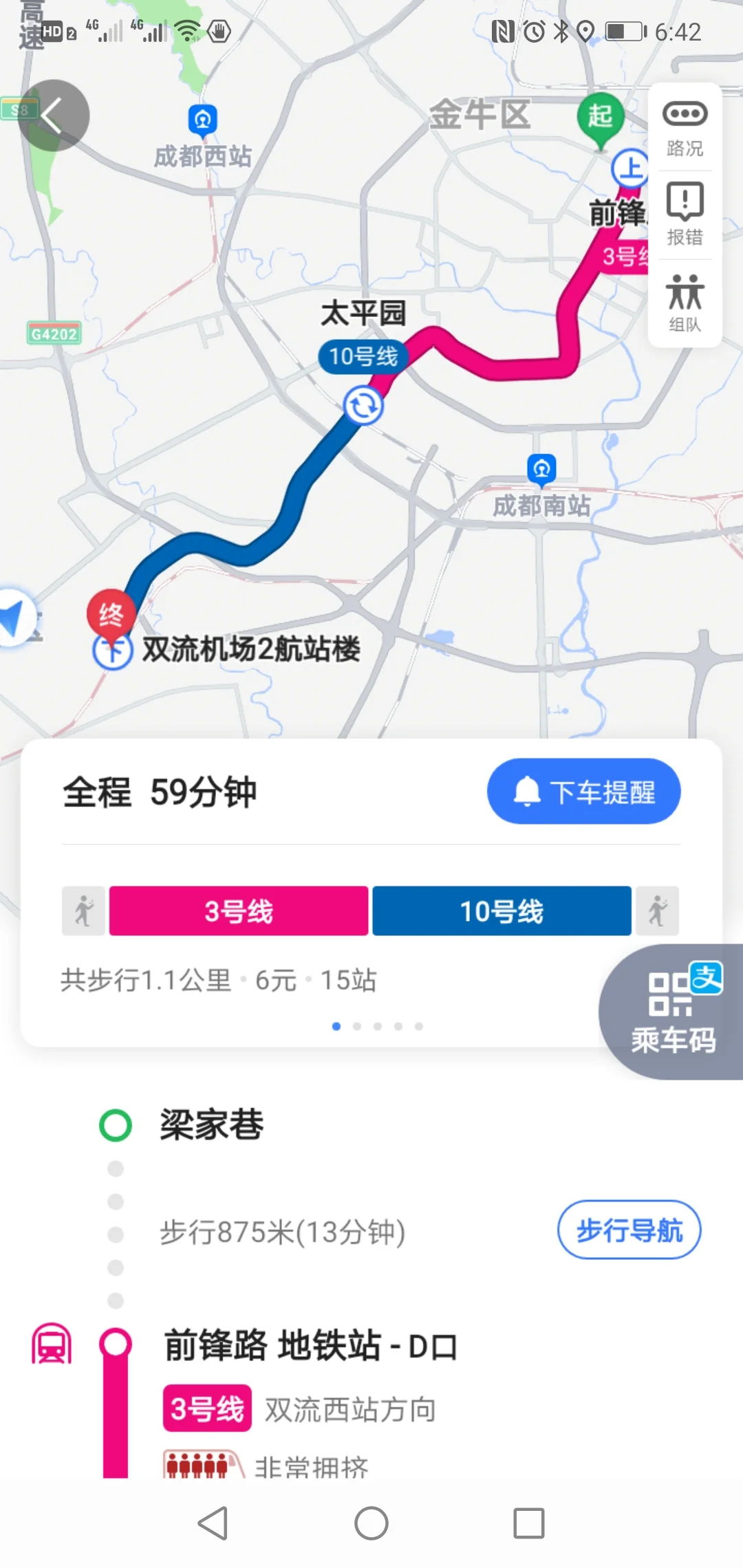Enable the 下车提醒 get-off reminder

(583, 792)
